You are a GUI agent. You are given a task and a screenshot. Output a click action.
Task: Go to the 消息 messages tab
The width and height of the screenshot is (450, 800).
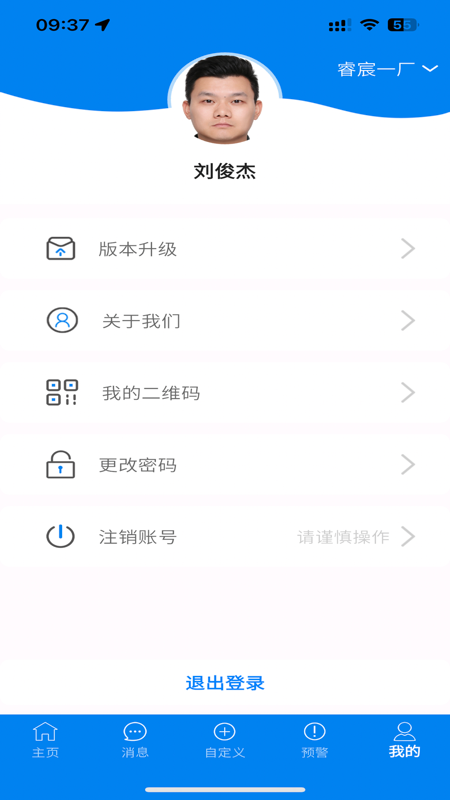(135, 740)
